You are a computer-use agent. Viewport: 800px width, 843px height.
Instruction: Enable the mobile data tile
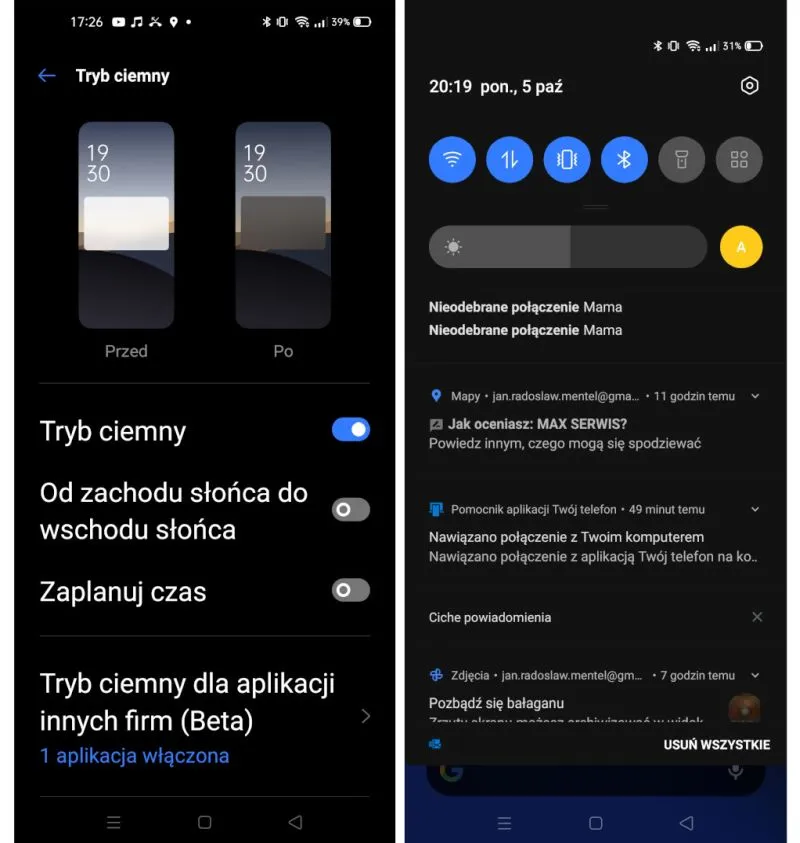click(509, 160)
